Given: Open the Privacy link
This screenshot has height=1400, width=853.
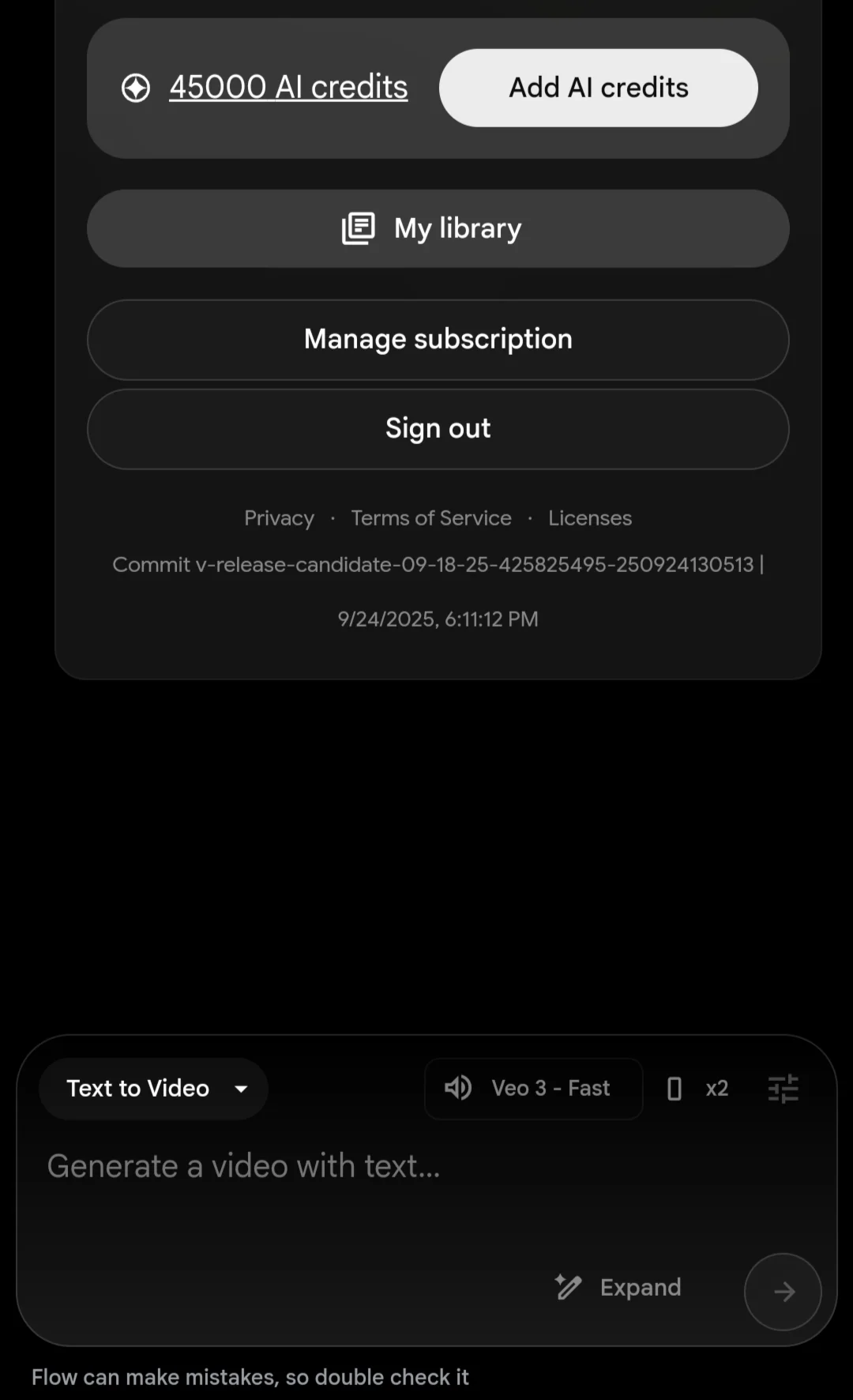Looking at the screenshot, I should tap(279, 518).
